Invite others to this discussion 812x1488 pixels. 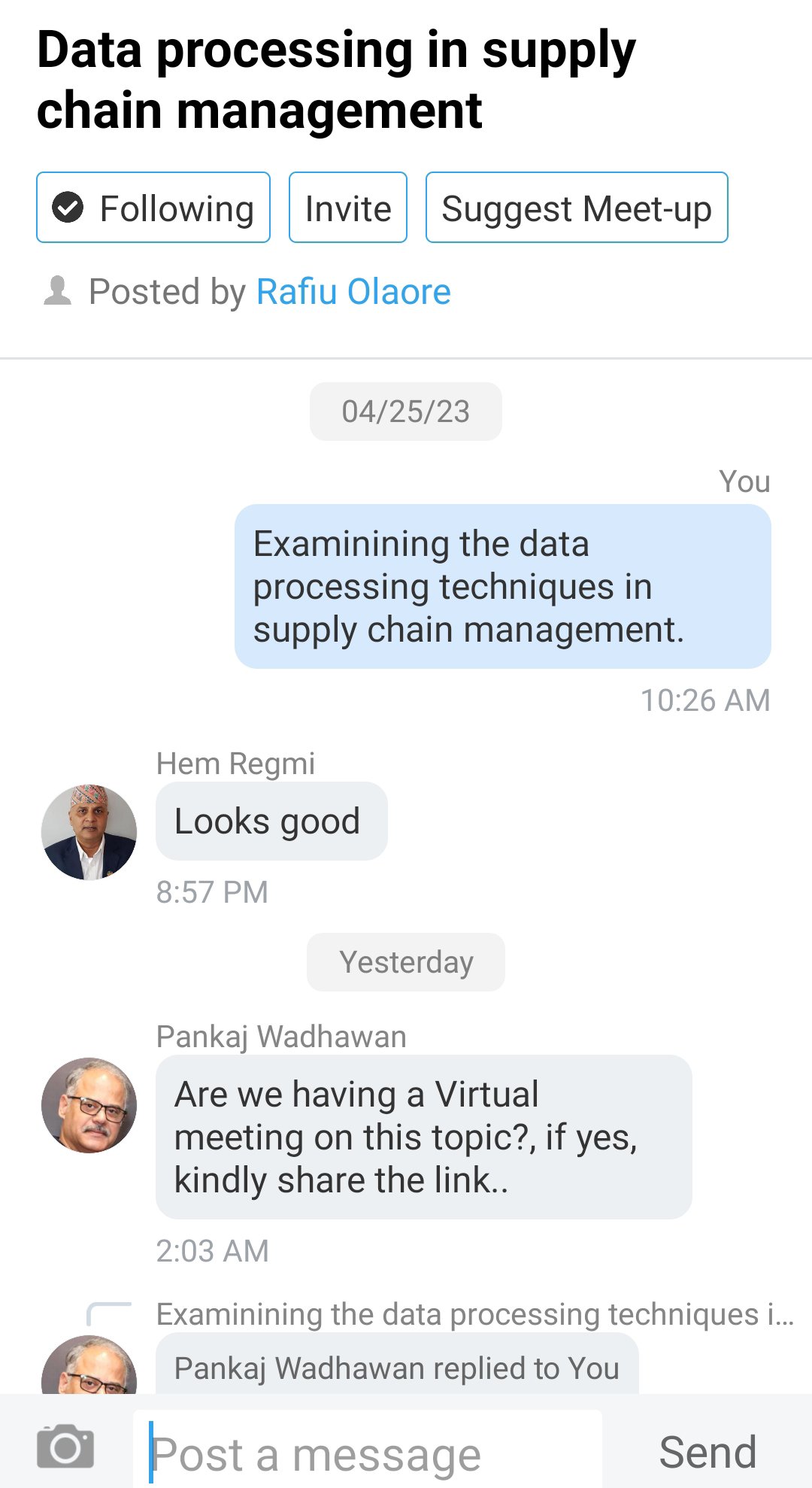tap(348, 208)
